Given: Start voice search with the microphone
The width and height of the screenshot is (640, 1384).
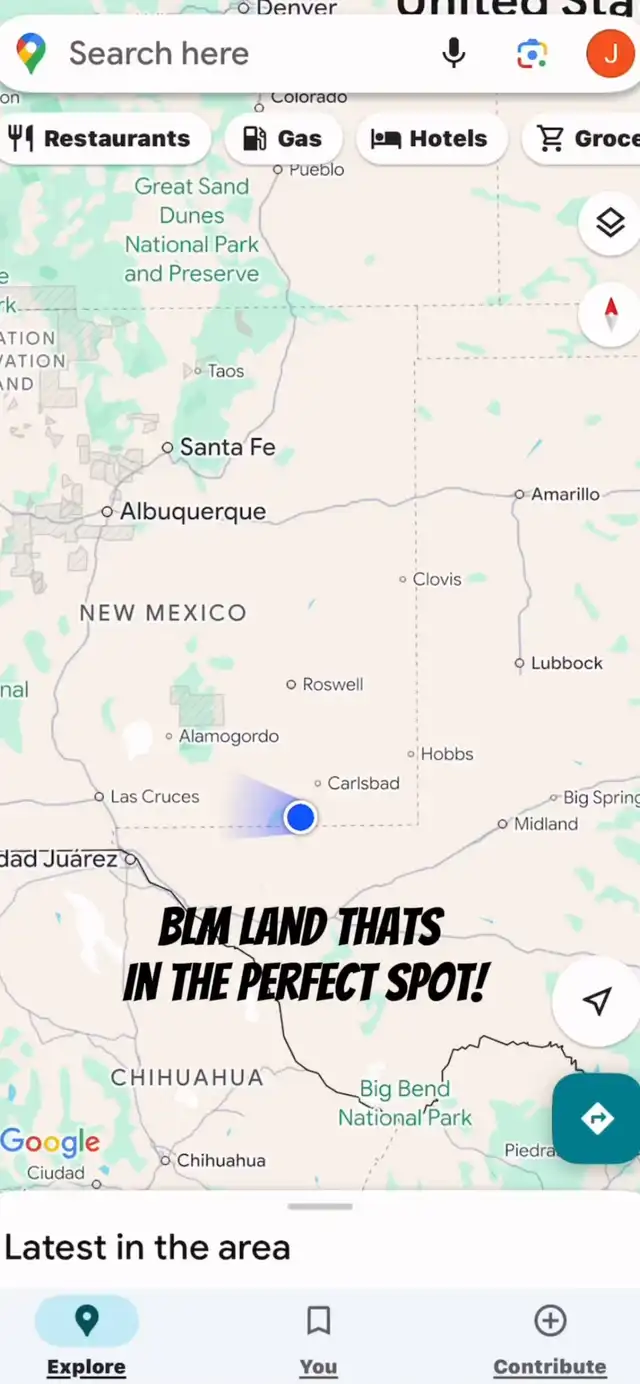Looking at the screenshot, I should coord(454,53).
